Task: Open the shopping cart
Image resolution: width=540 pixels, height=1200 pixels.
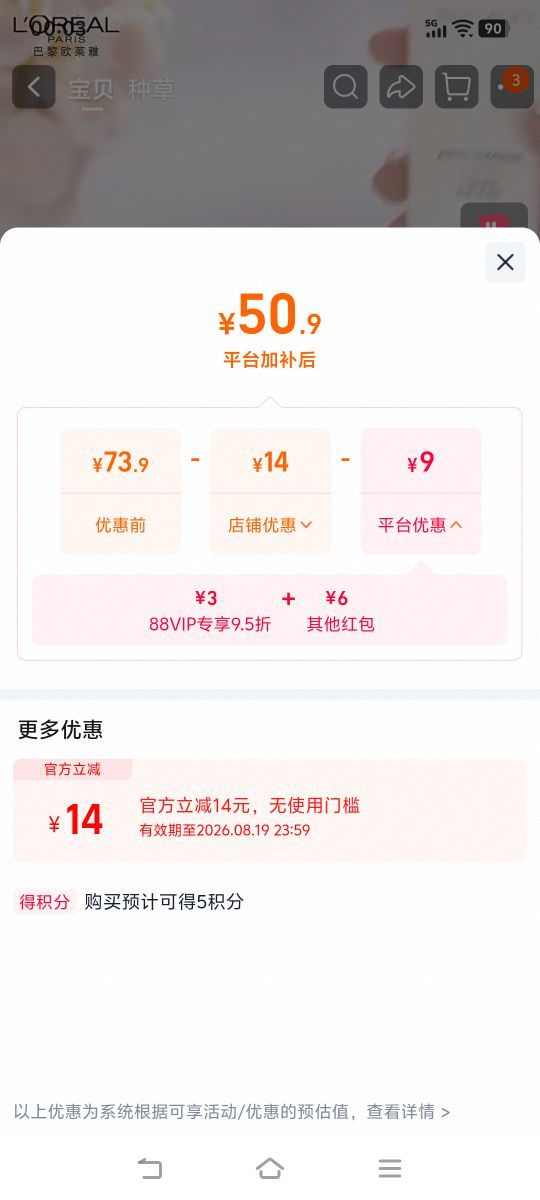Action: [x=457, y=87]
